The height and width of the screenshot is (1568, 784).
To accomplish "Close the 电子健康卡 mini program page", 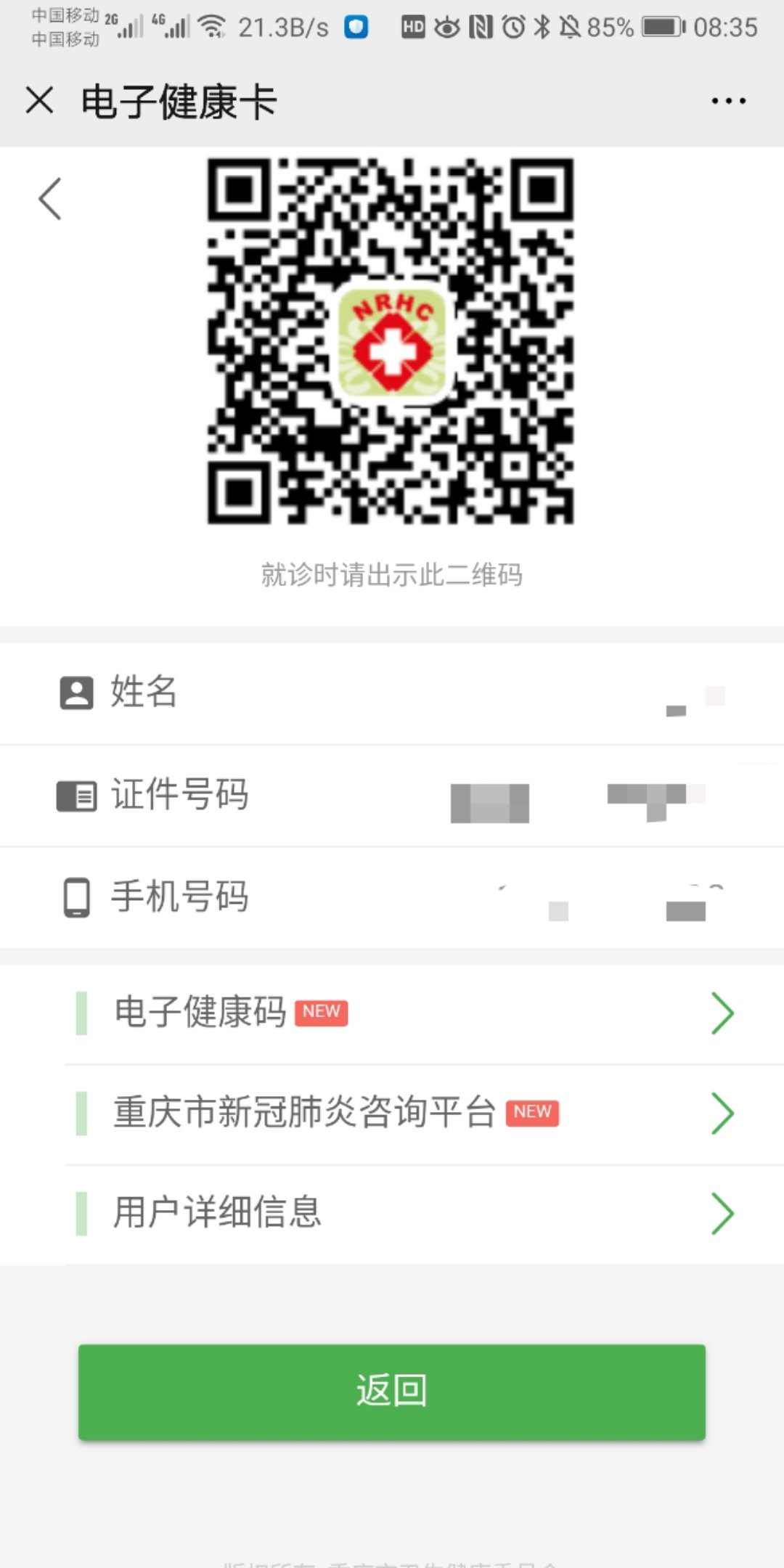I will coord(40,100).
